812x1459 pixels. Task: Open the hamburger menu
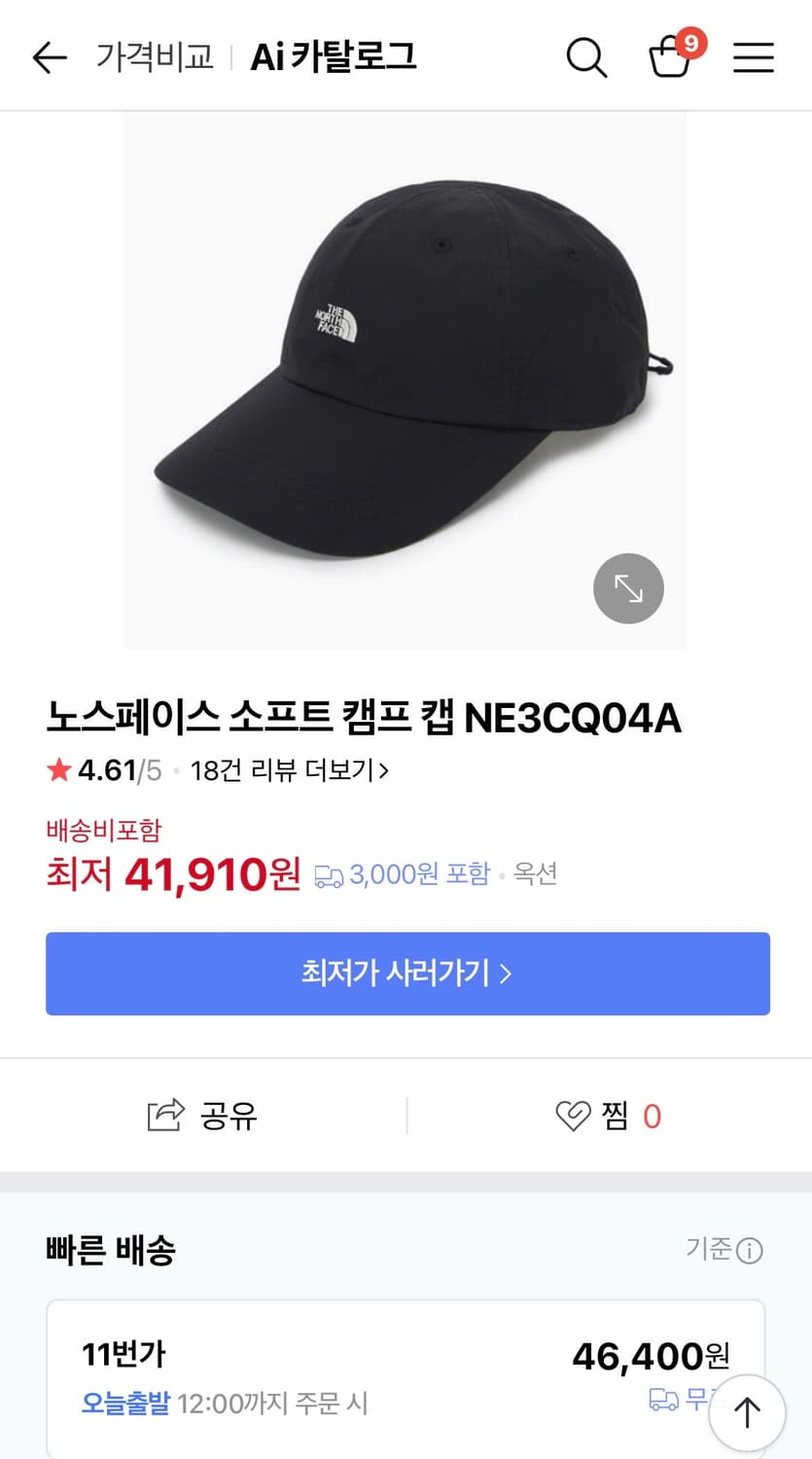(x=753, y=57)
